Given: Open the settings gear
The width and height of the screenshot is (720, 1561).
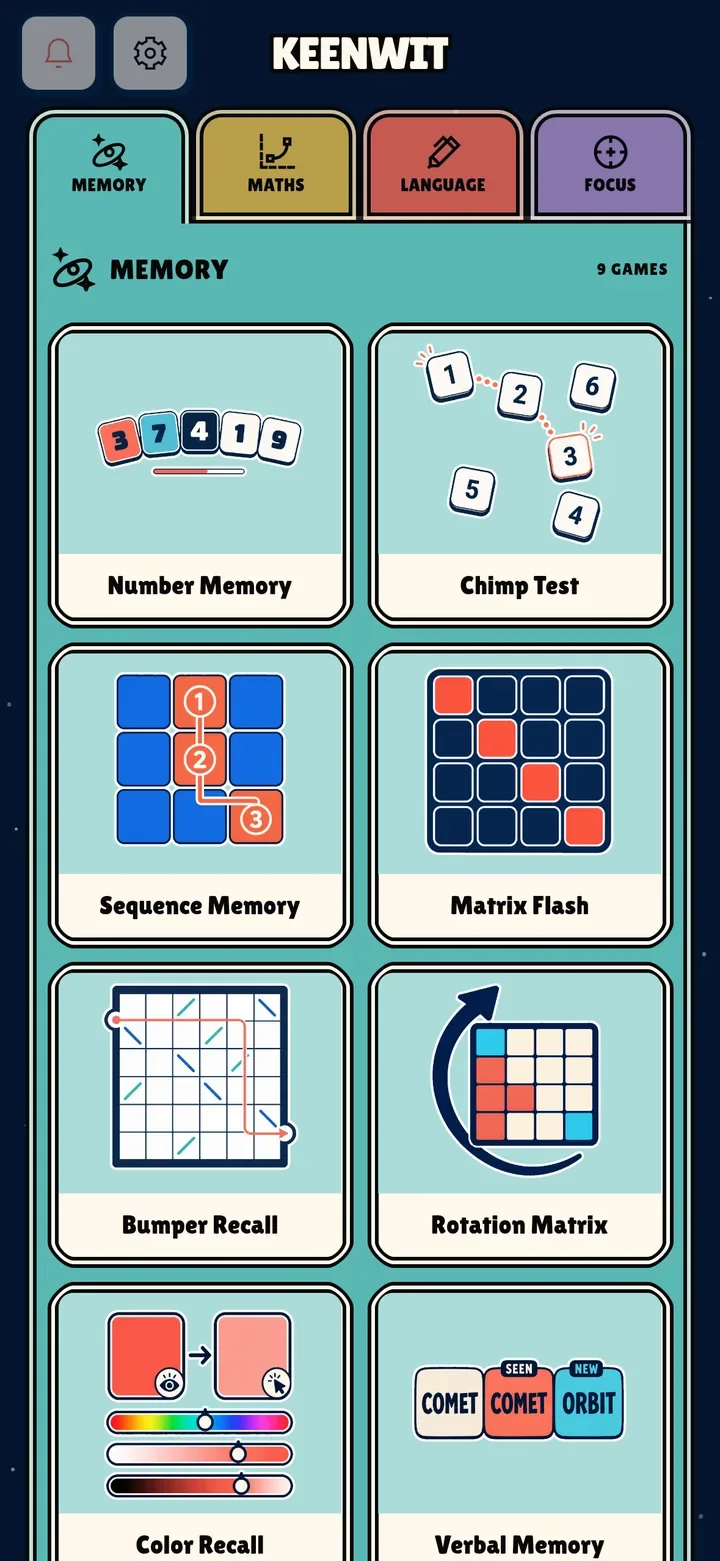Looking at the screenshot, I should pos(150,53).
